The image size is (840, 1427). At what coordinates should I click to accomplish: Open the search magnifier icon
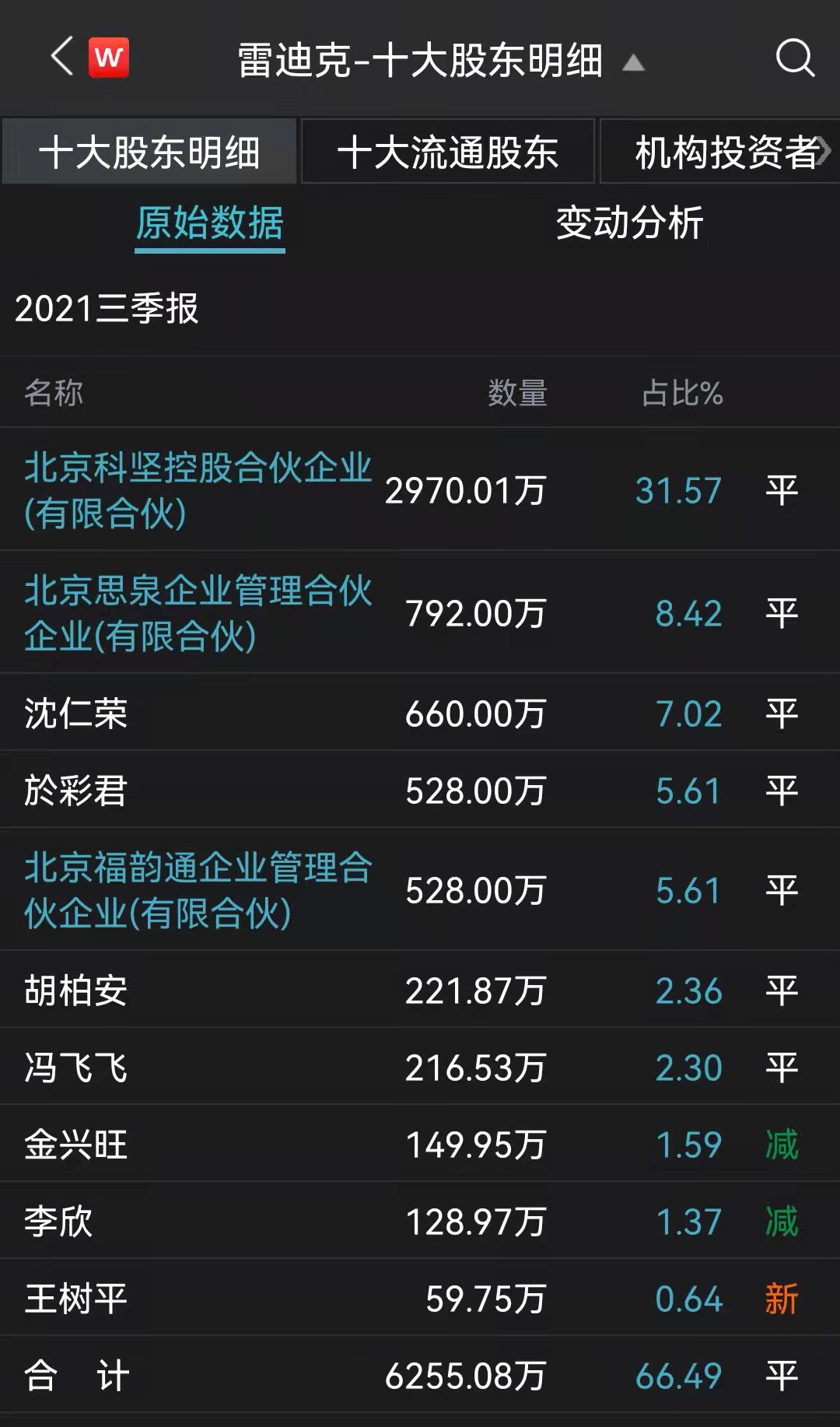[x=795, y=58]
